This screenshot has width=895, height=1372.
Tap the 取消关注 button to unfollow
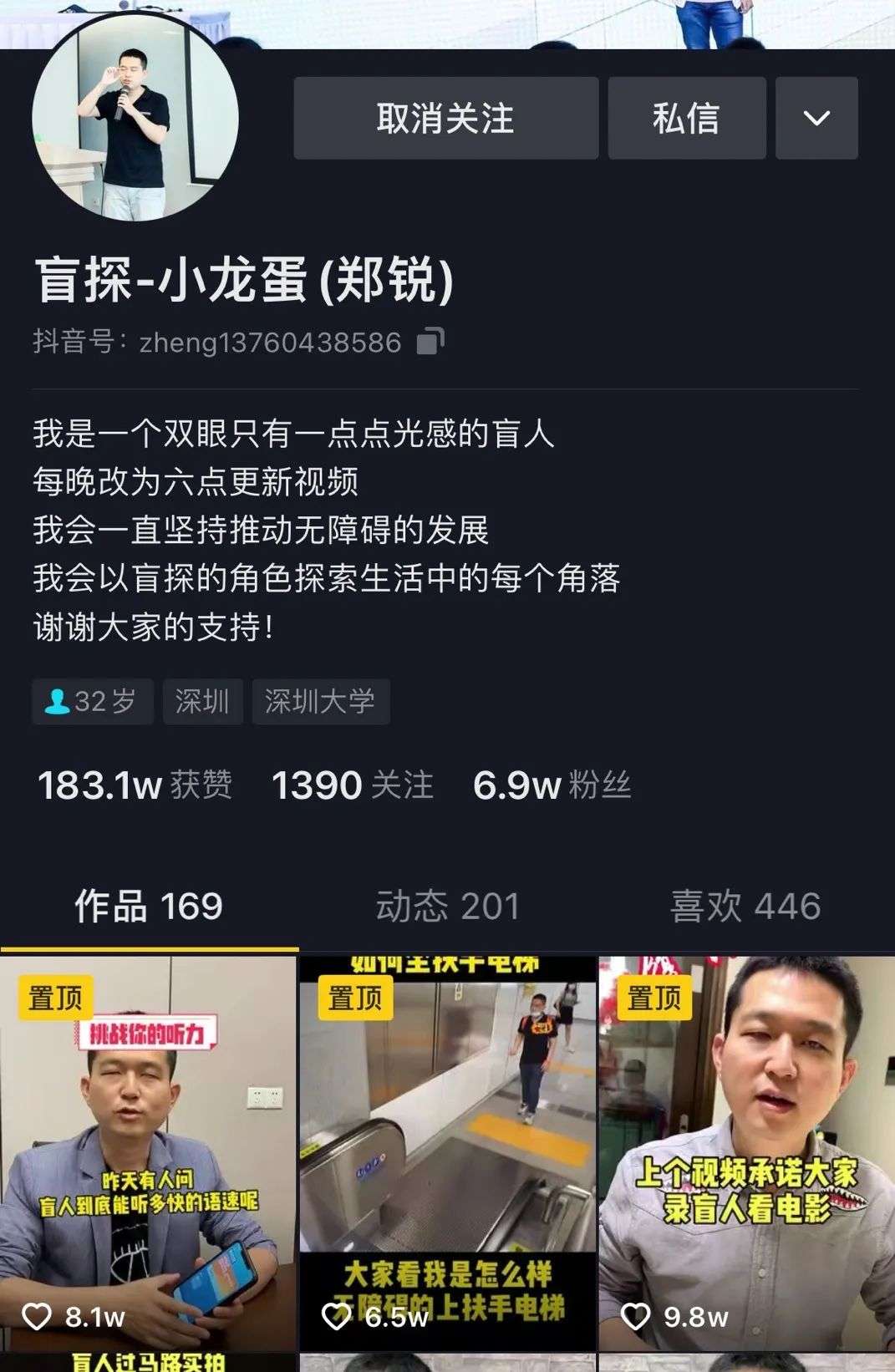click(445, 118)
